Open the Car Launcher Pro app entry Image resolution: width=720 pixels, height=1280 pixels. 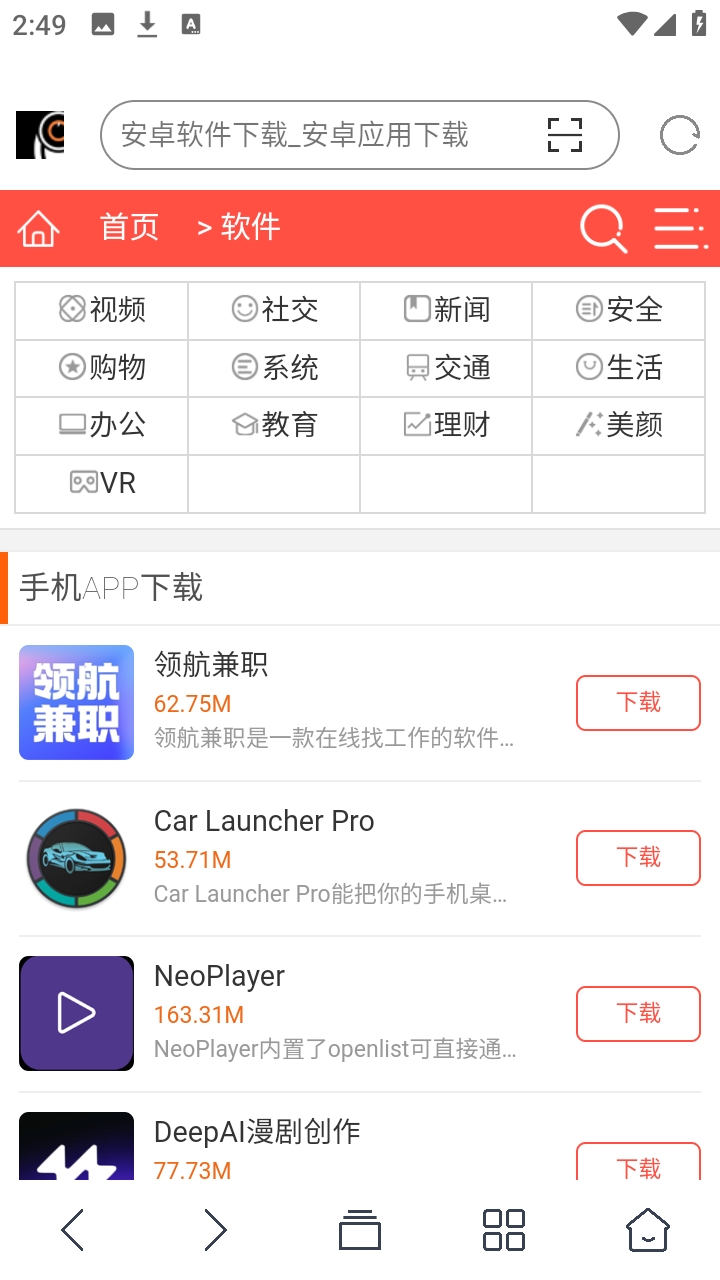pyautogui.click(x=264, y=822)
